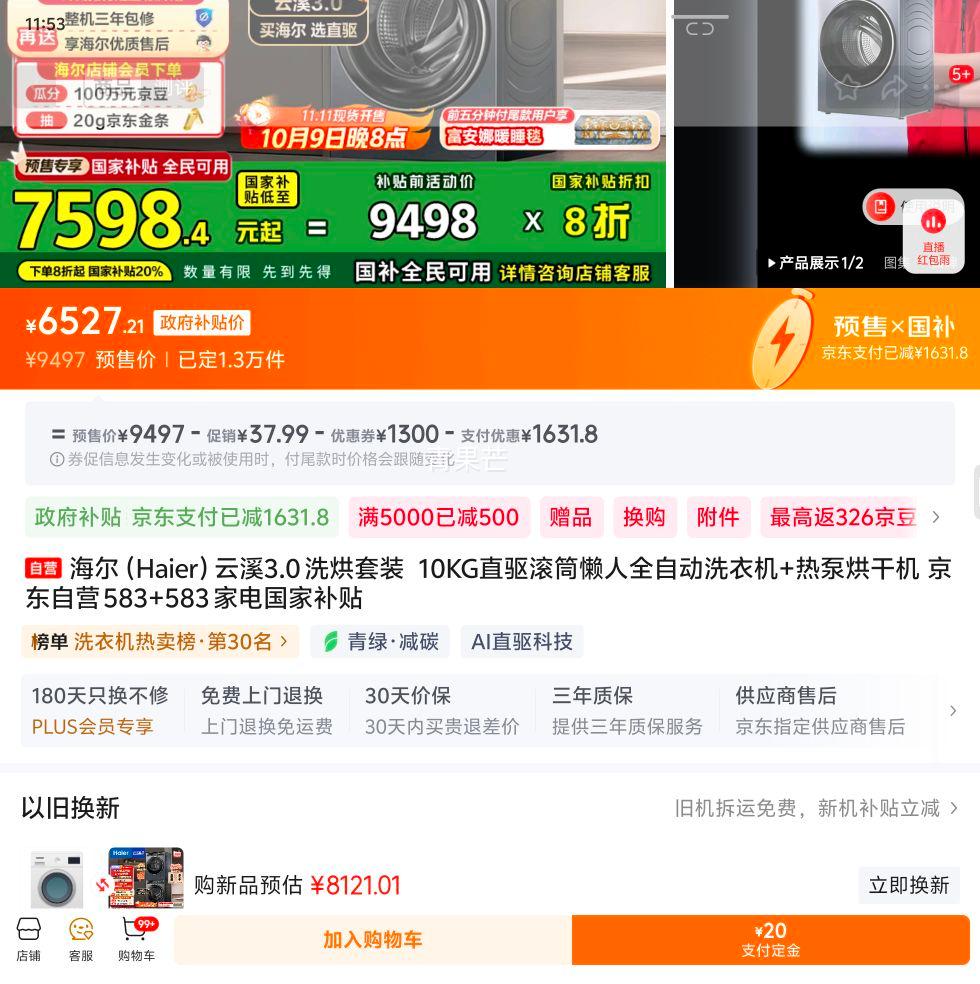The width and height of the screenshot is (980, 984).
Task: Open the store page (店铺)
Action: 29,940
